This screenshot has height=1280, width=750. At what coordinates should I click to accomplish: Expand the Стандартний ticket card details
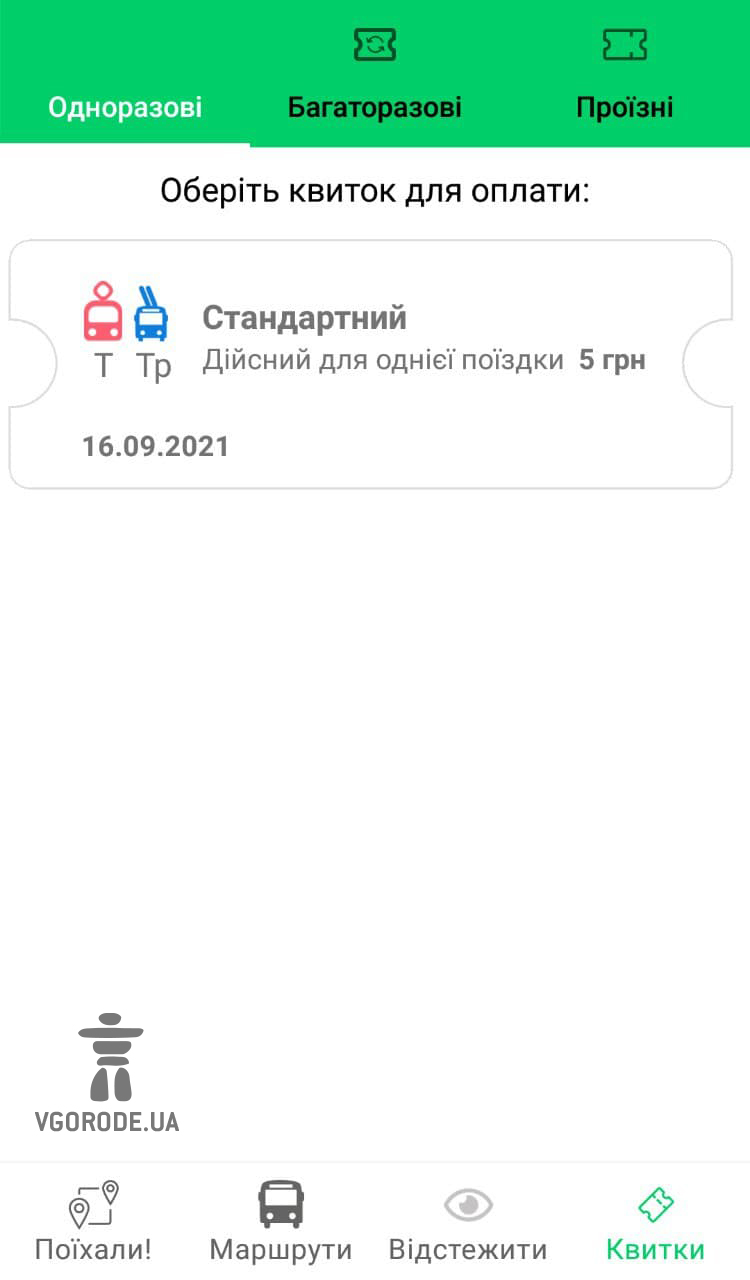coord(375,360)
